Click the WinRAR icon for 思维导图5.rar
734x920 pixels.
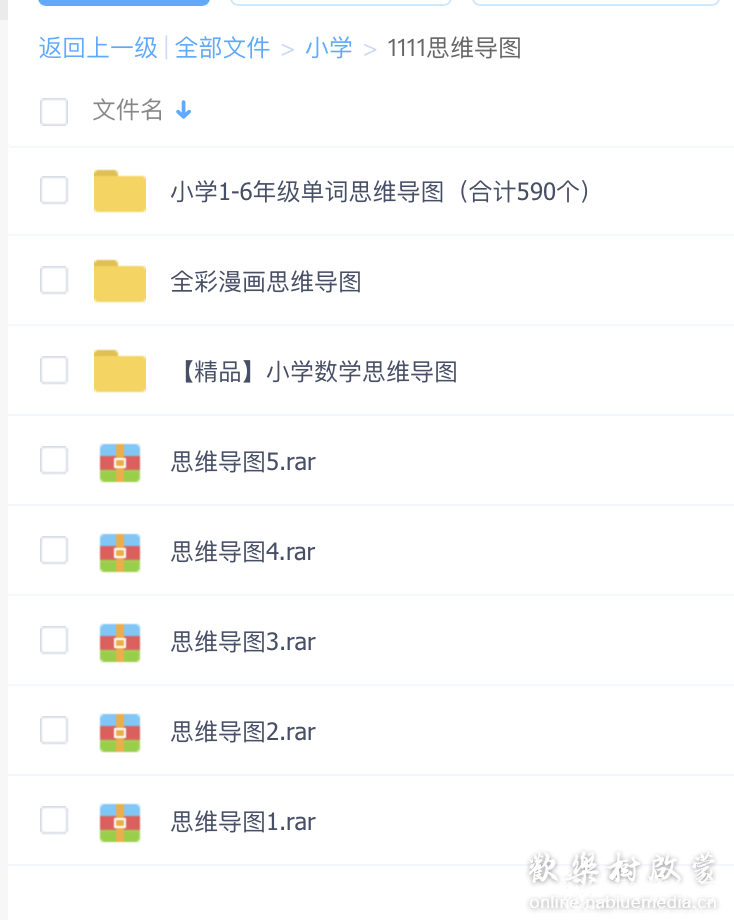point(120,461)
